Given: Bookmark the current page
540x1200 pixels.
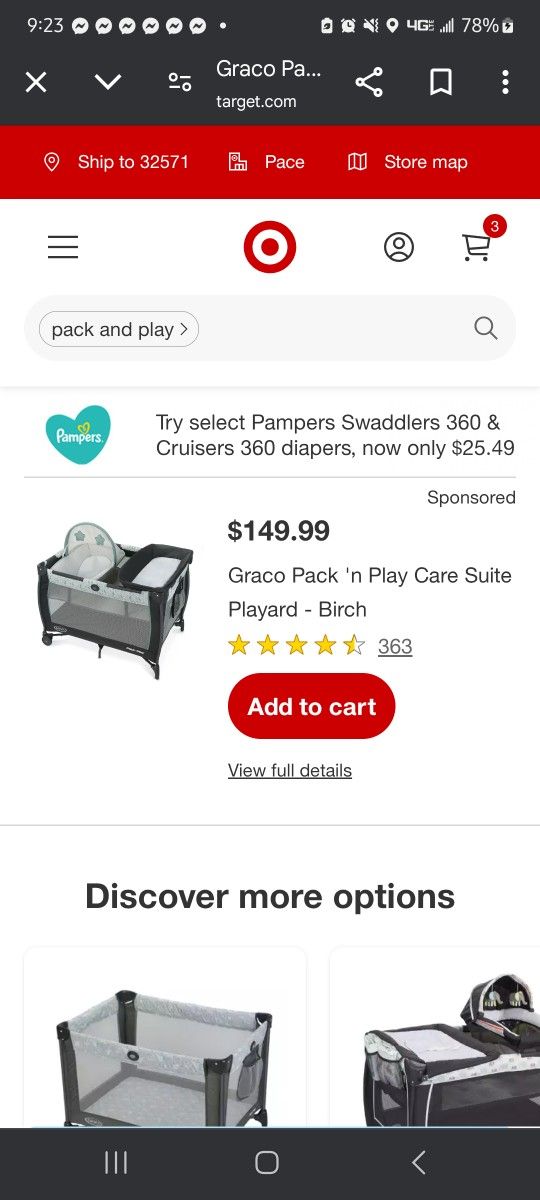Looking at the screenshot, I should (x=441, y=82).
